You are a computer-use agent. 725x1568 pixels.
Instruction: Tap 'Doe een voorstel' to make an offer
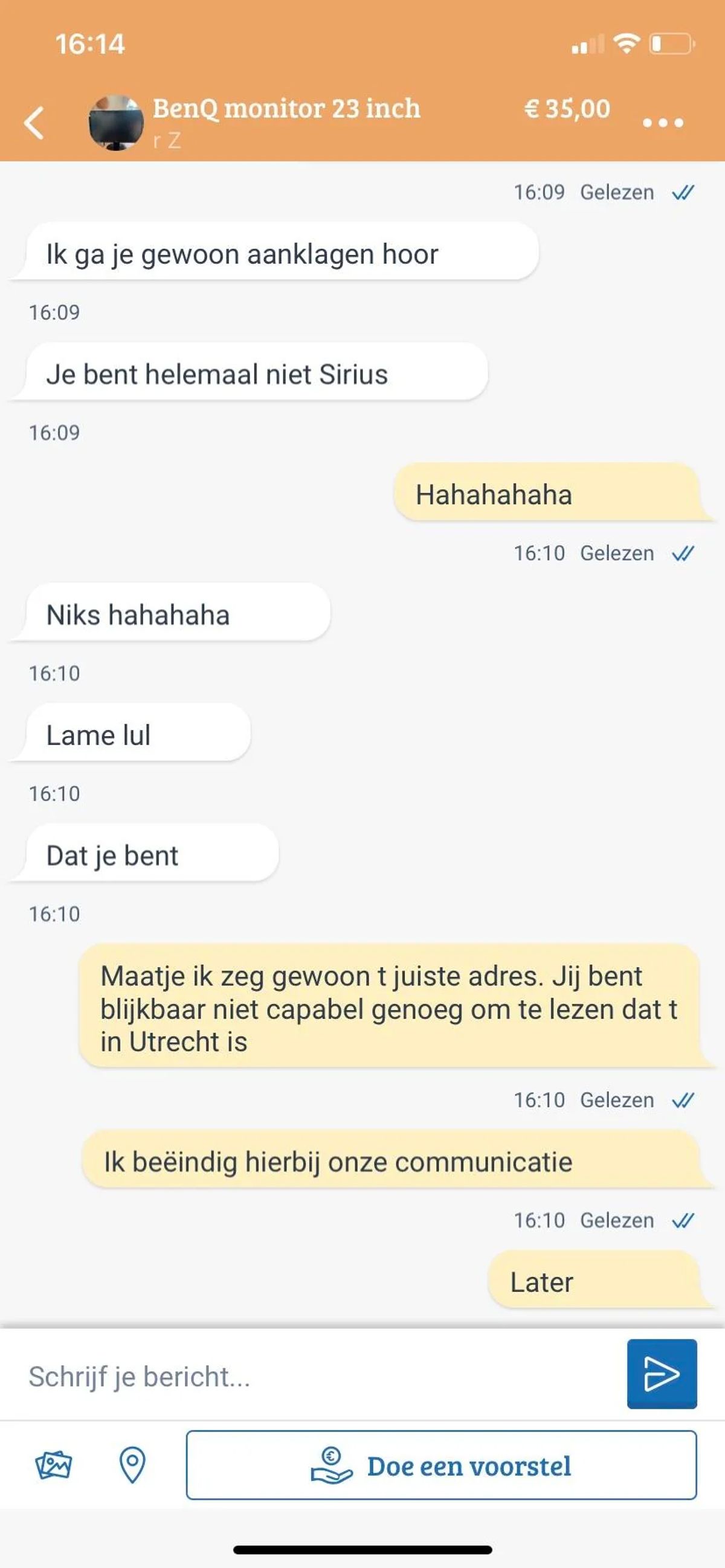click(x=441, y=1465)
